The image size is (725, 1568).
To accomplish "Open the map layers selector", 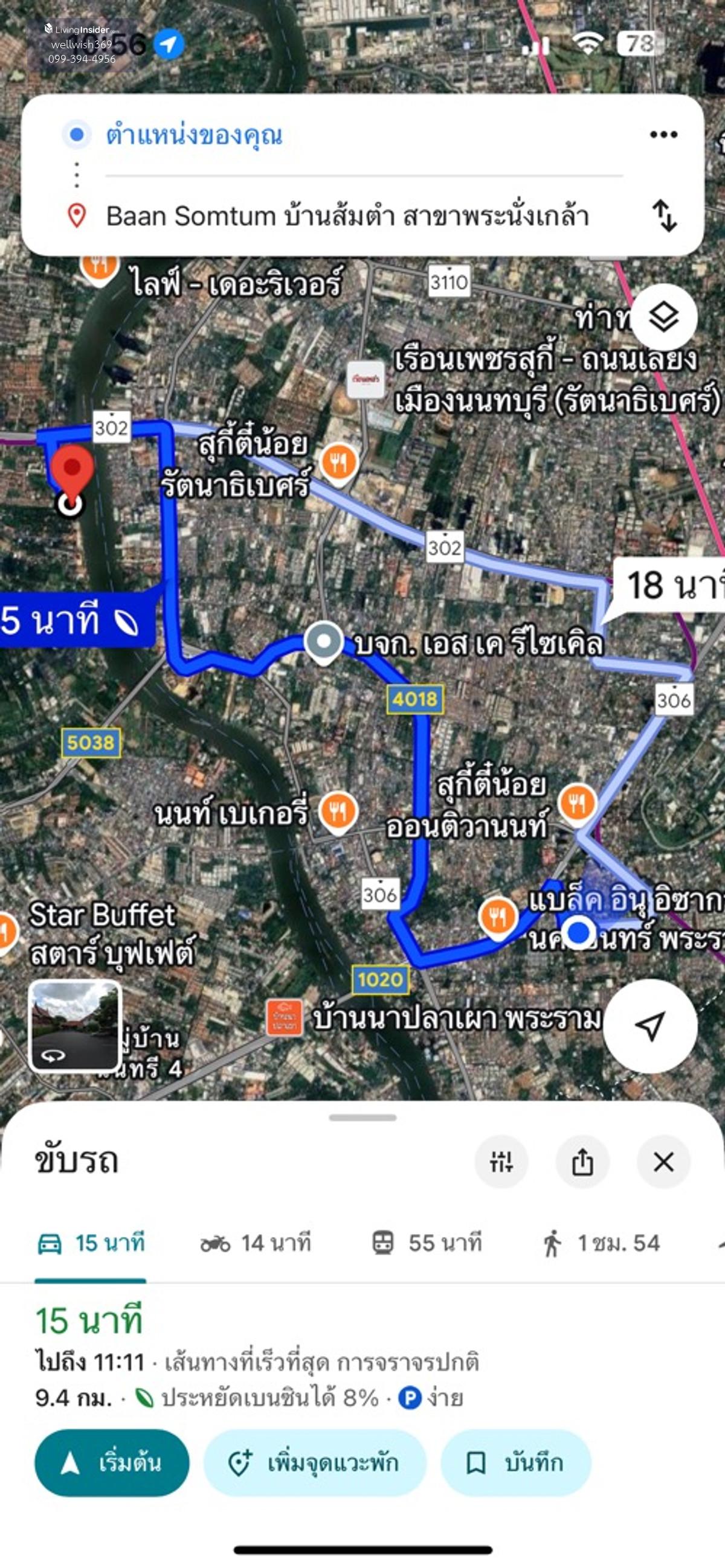I will click(x=663, y=317).
